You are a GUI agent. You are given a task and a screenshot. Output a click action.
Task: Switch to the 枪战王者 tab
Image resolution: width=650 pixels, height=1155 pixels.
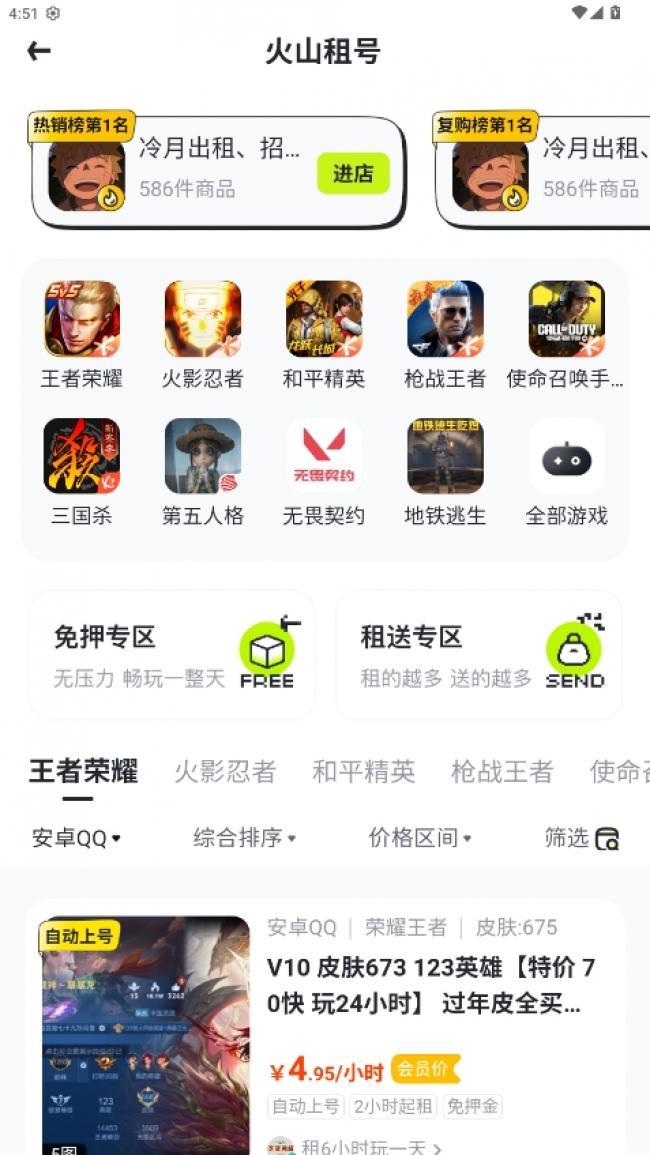tap(501, 772)
